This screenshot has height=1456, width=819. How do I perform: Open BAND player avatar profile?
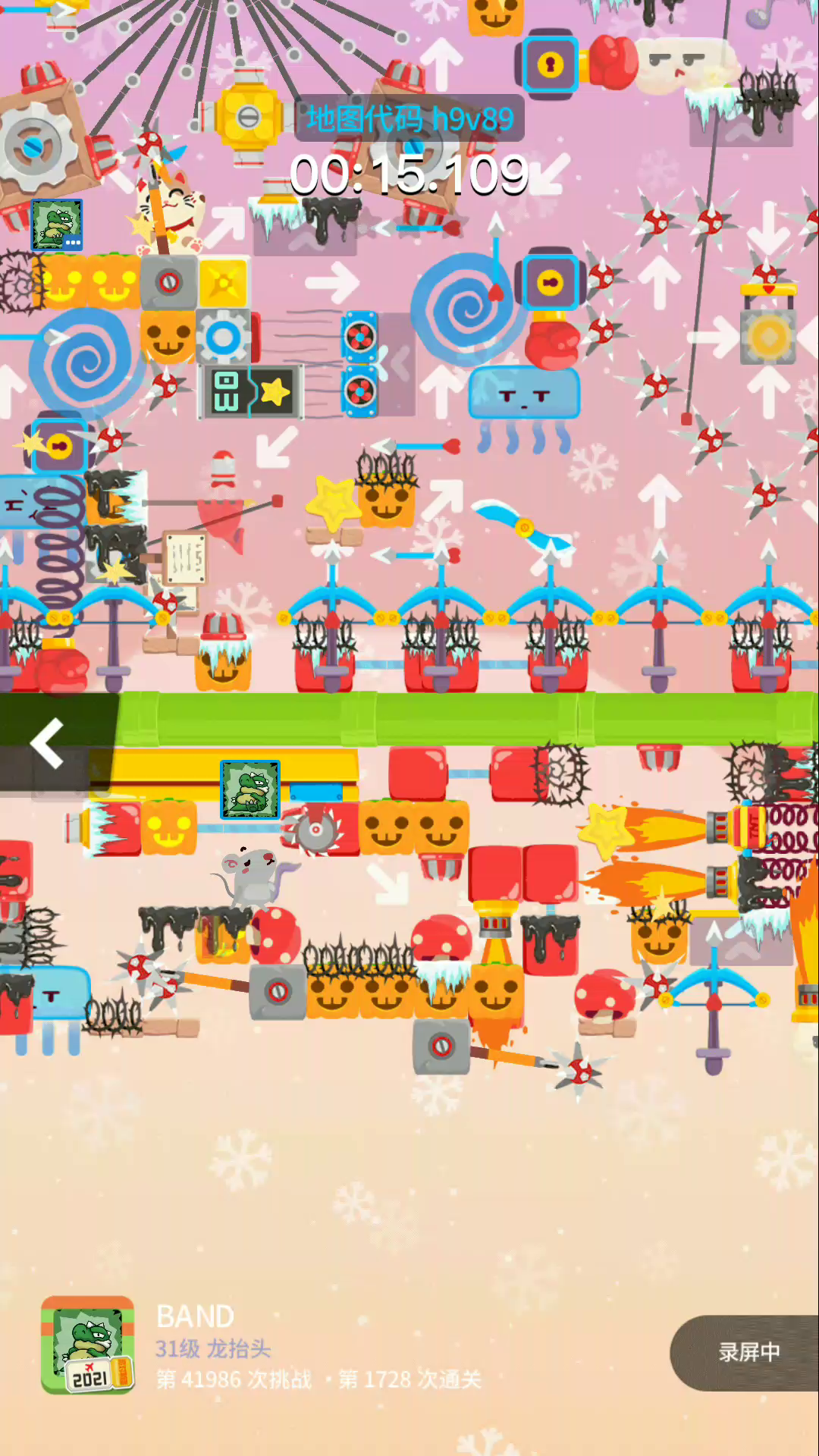pos(88,1345)
